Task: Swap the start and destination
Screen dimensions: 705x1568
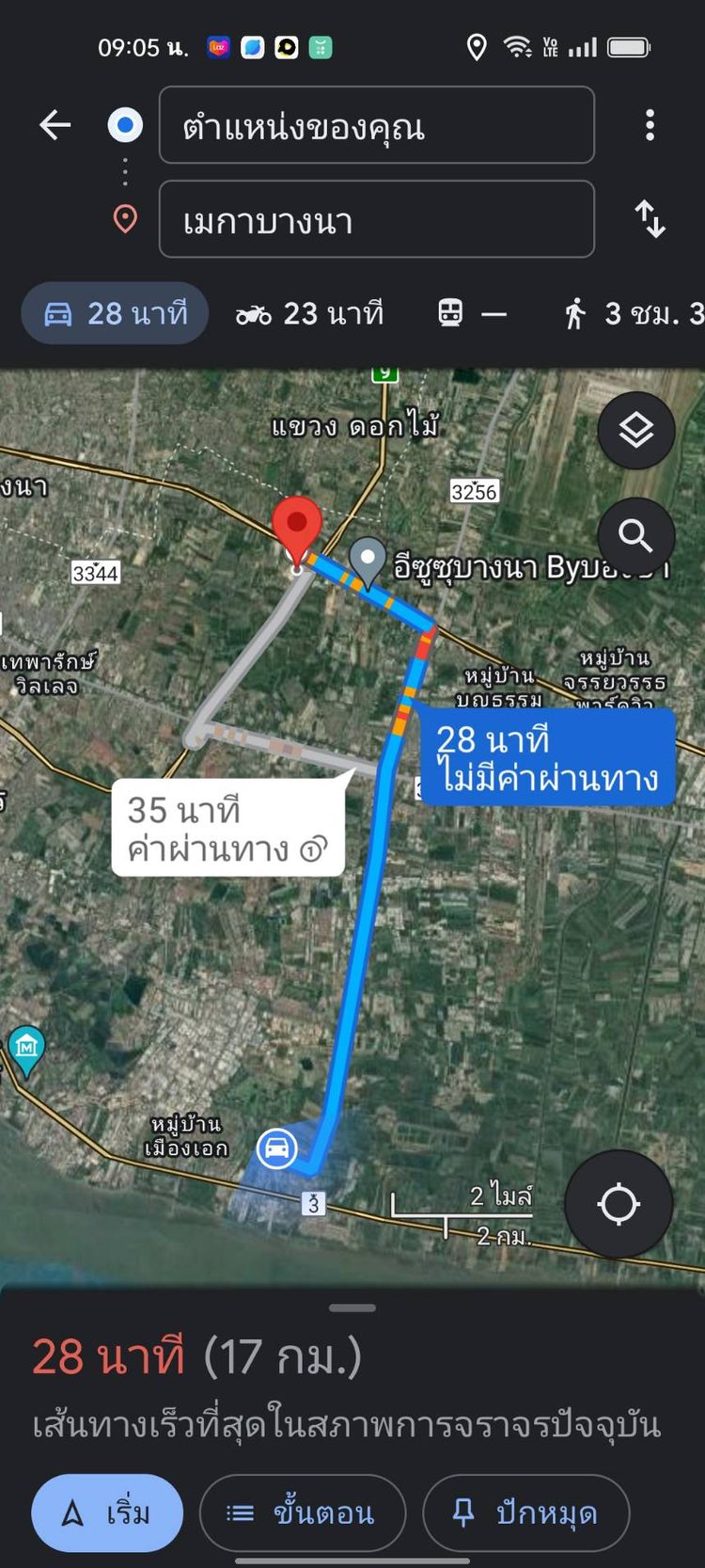Action: click(x=650, y=219)
